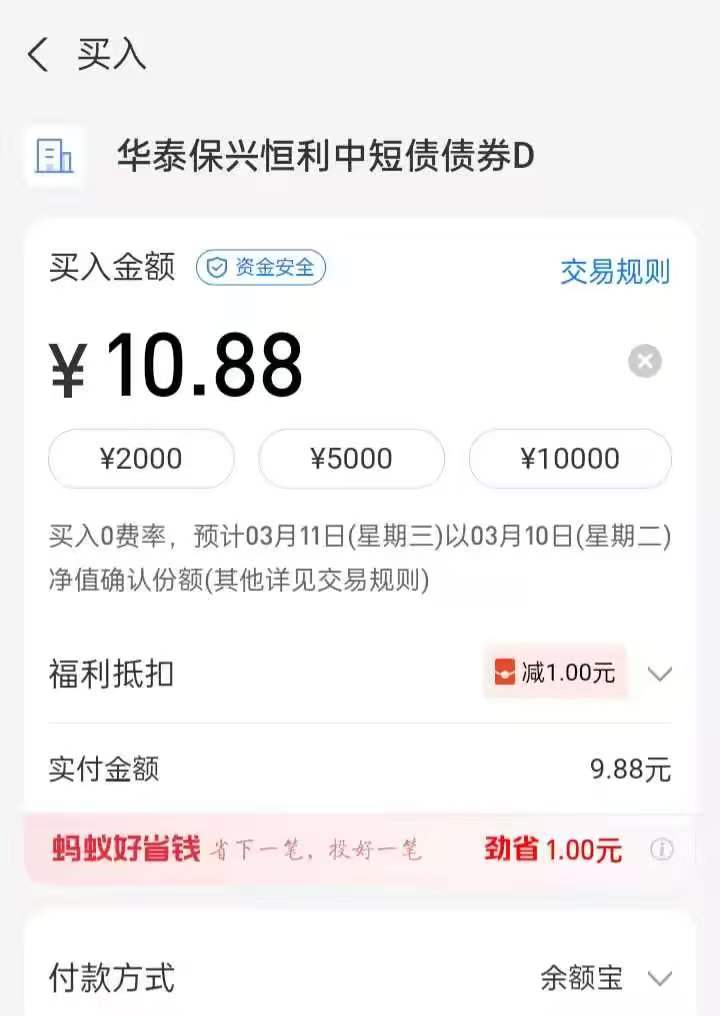Clear the entered amount
The width and height of the screenshot is (720, 1016).
click(x=645, y=361)
